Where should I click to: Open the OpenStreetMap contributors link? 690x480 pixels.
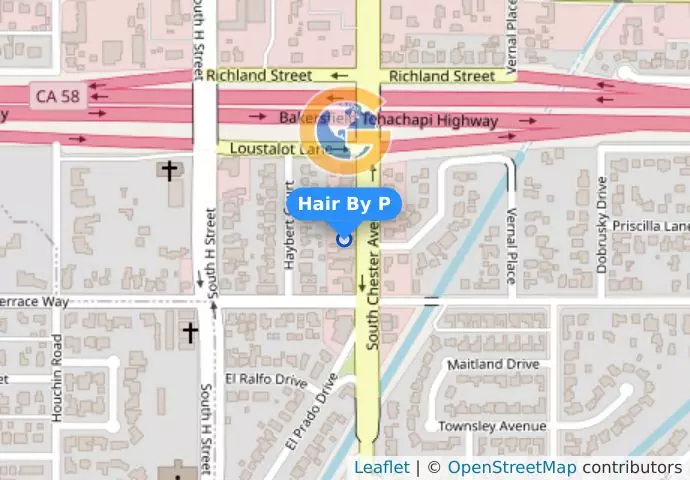pos(511,467)
